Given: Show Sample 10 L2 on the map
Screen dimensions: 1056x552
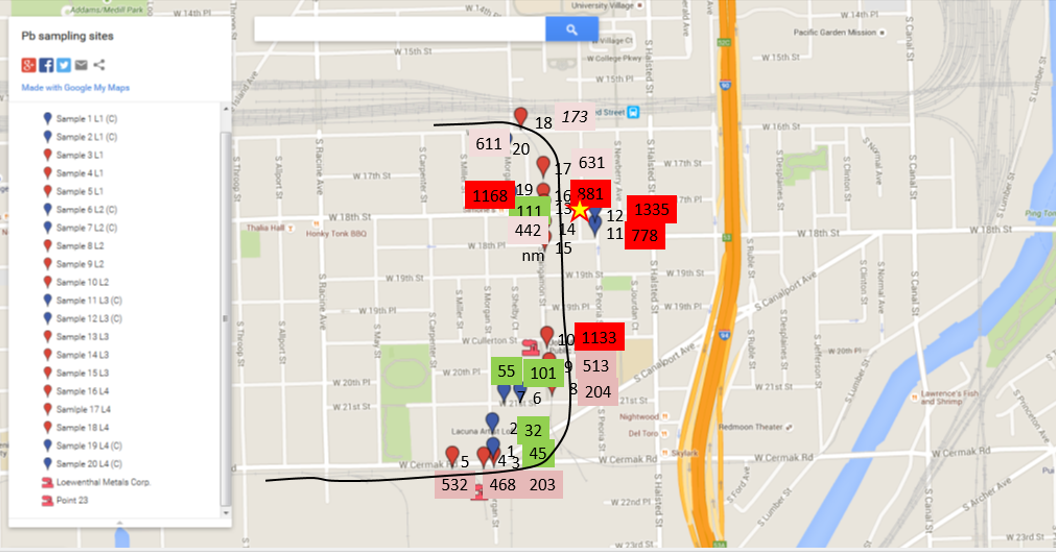Looking at the screenshot, I should click(80, 282).
